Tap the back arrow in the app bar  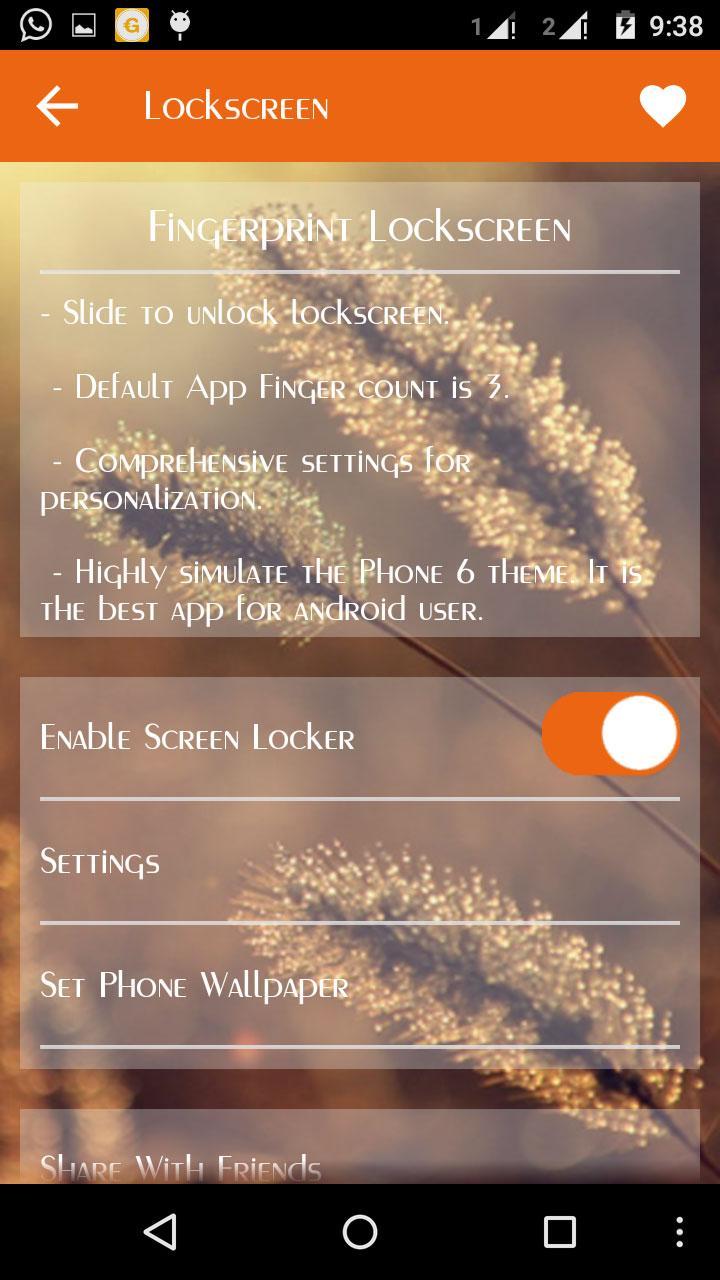[57, 105]
